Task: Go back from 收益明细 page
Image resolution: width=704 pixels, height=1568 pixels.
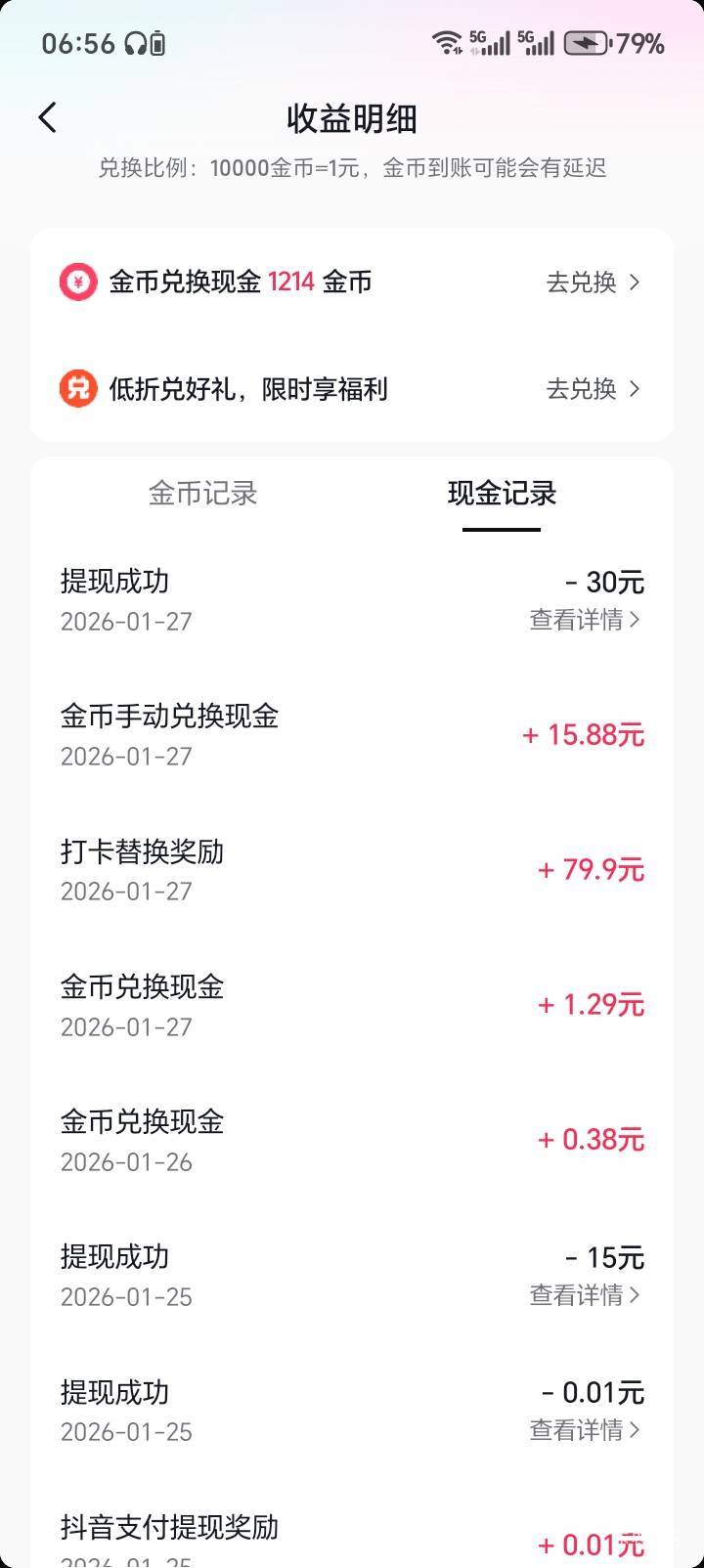Action: (47, 118)
